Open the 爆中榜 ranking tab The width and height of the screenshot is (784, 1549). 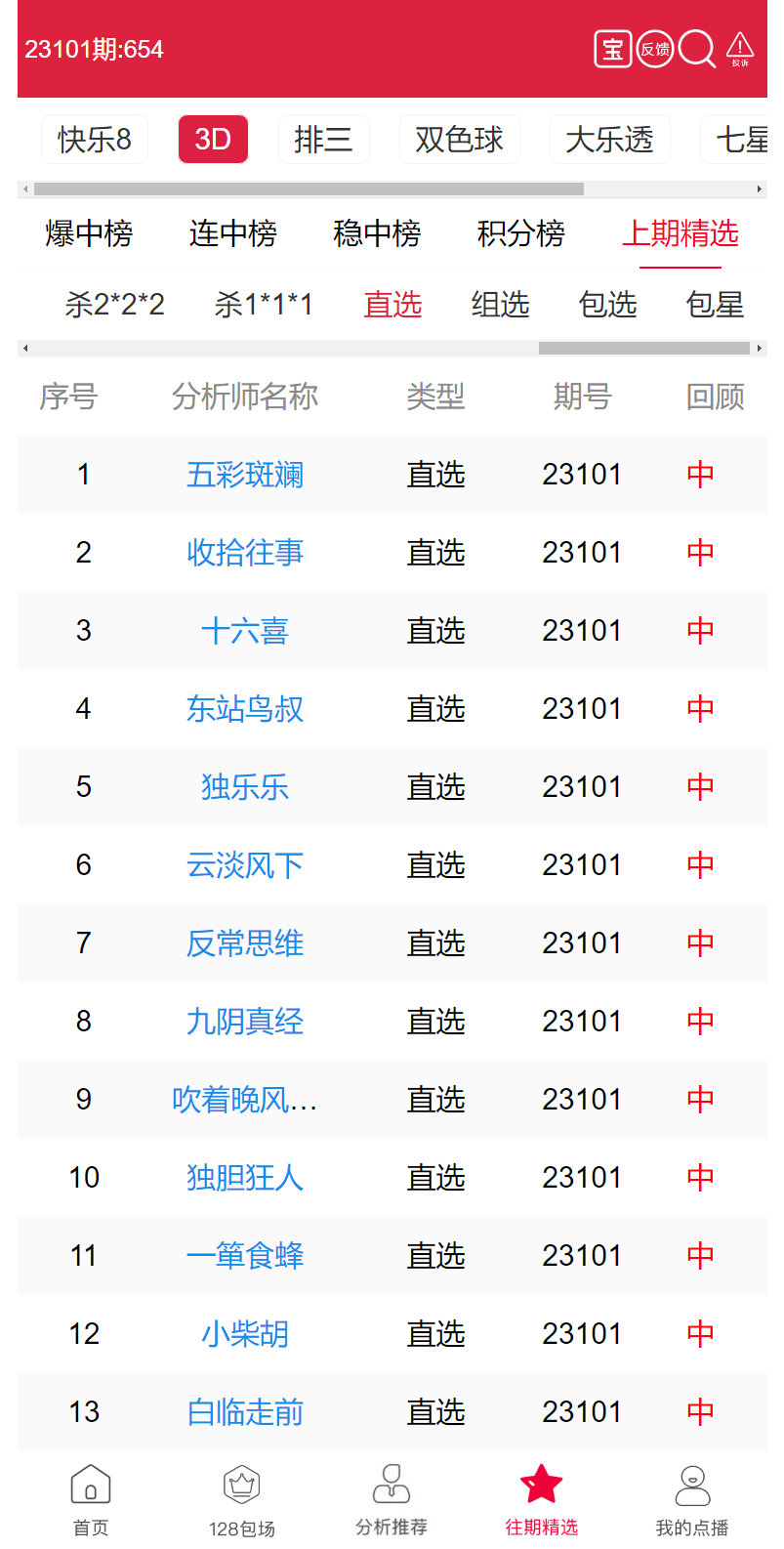point(89,233)
